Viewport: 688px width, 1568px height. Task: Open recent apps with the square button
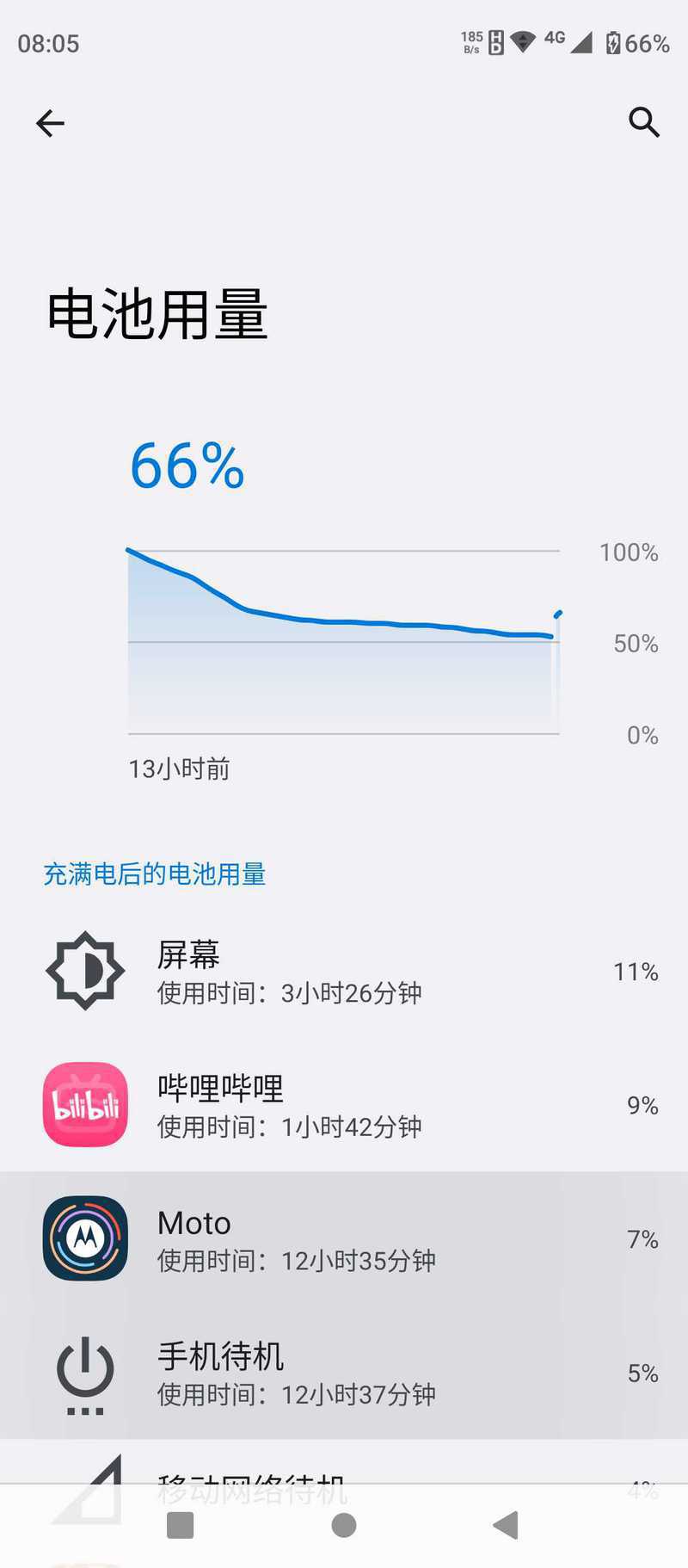tap(180, 1525)
